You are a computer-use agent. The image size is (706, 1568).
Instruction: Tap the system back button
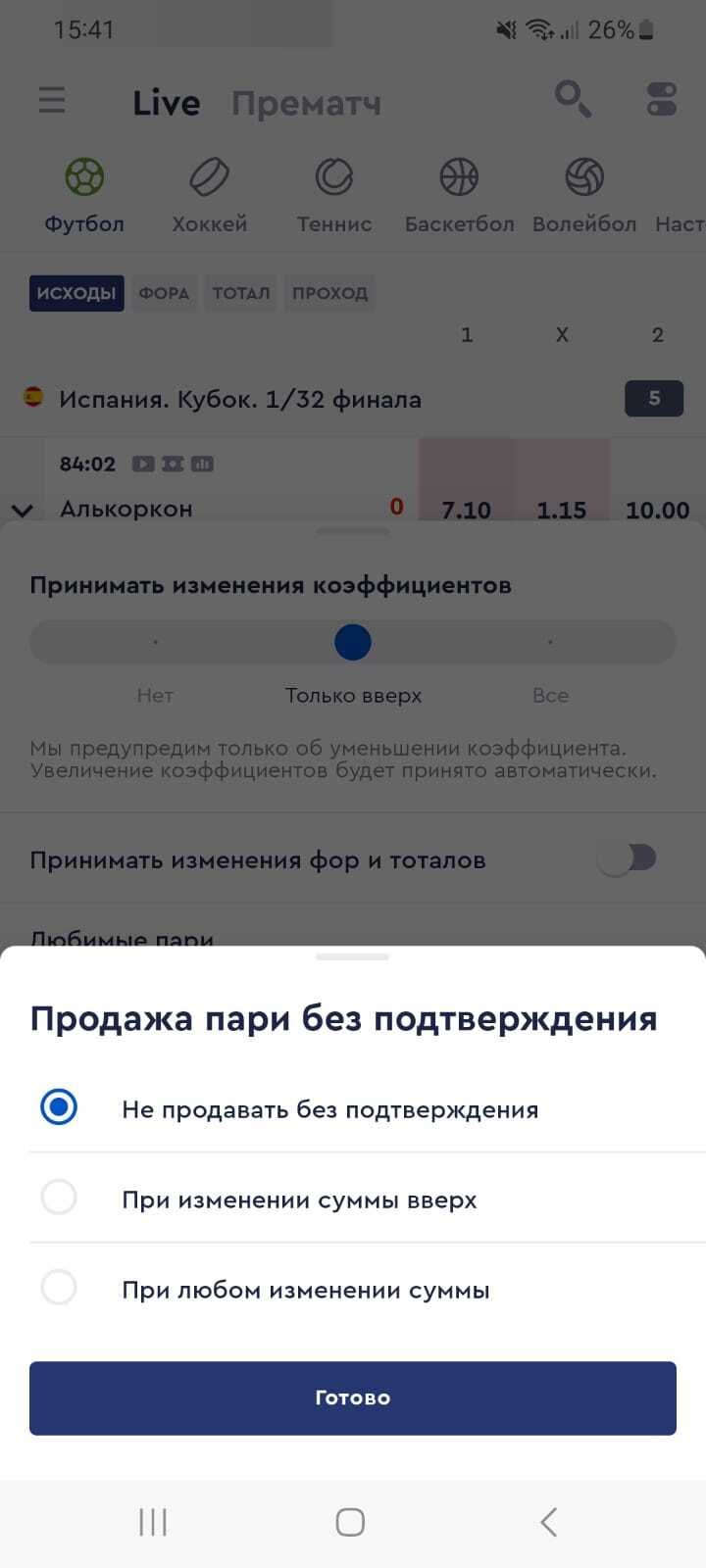548,1522
